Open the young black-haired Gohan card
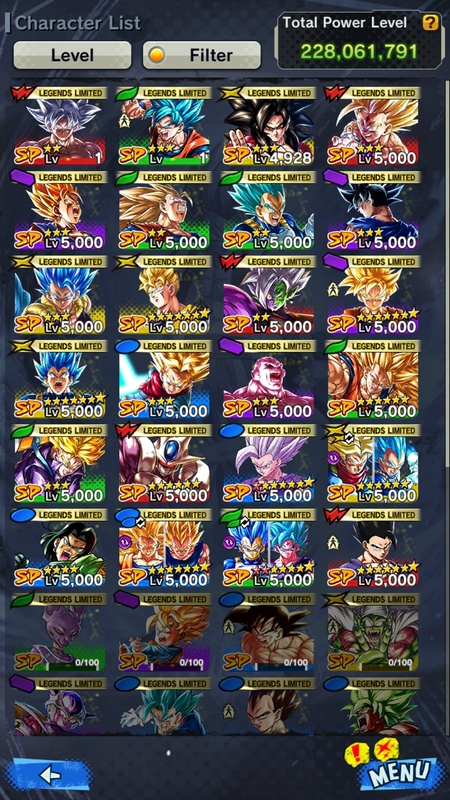The height and width of the screenshot is (800, 450). tap(372, 548)
